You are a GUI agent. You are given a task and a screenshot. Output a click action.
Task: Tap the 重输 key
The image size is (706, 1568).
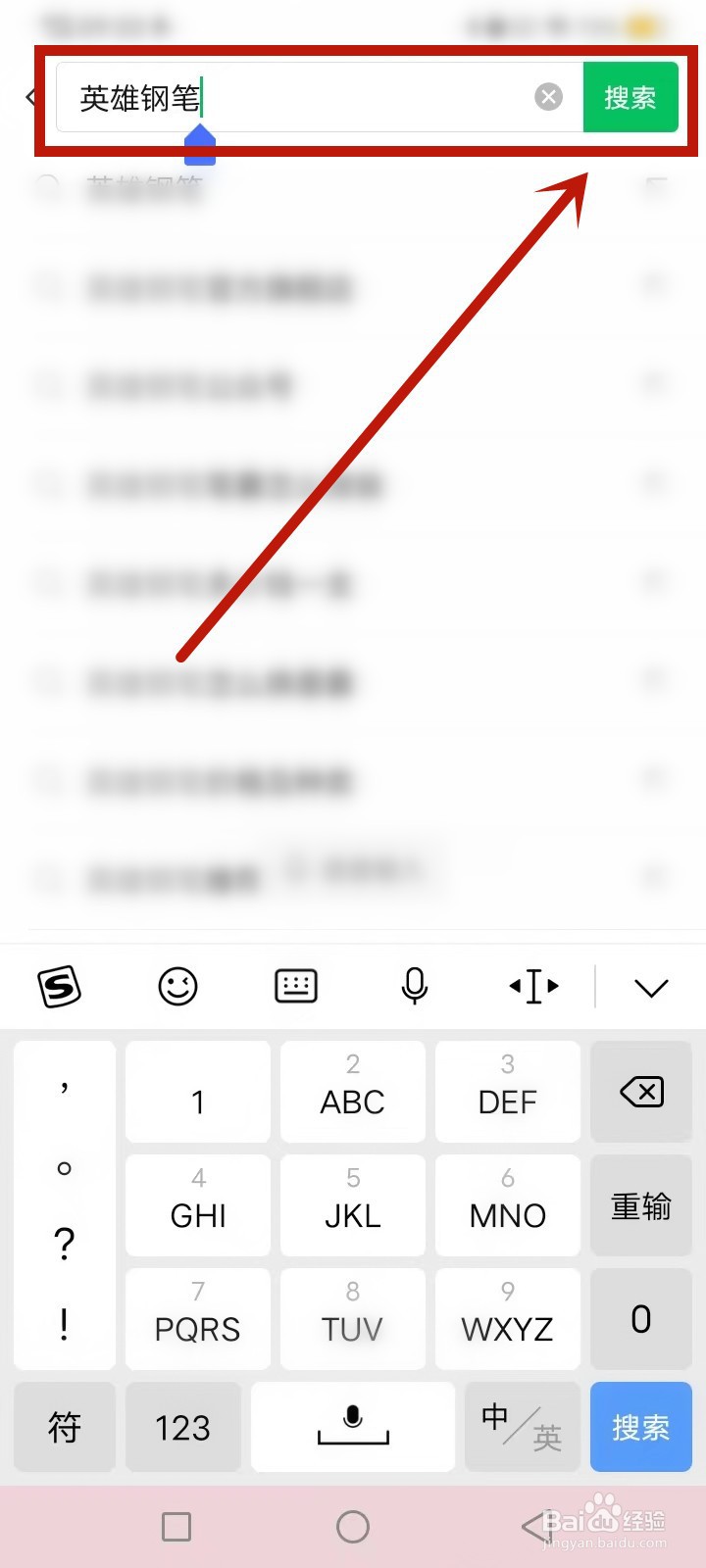642,1205
